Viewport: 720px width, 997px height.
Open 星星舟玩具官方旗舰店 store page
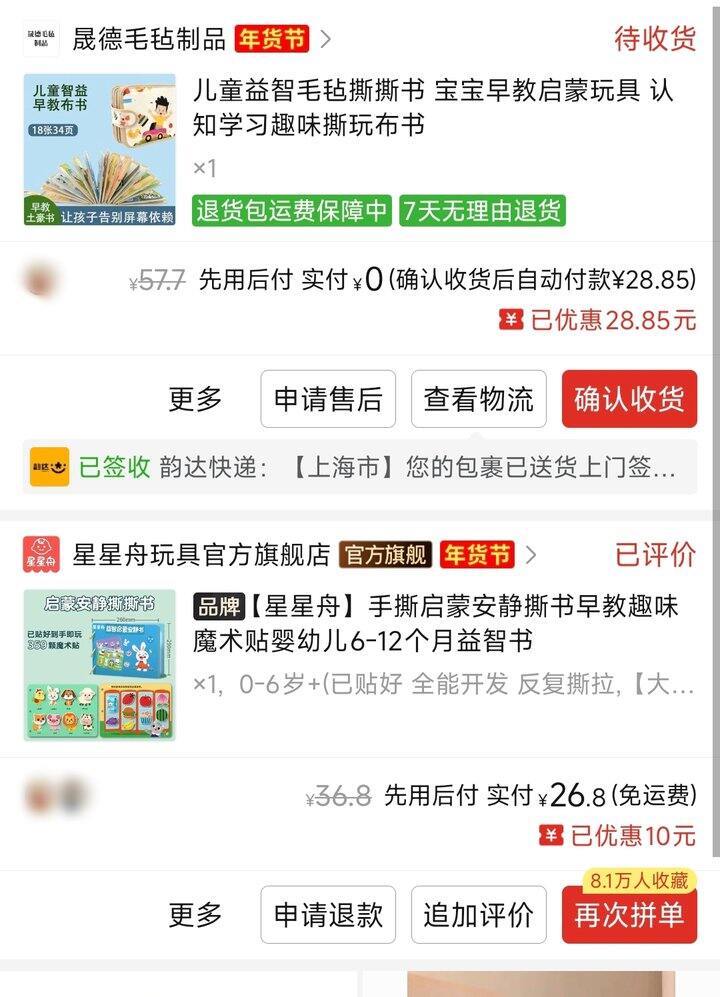click(x=201, y=555)
